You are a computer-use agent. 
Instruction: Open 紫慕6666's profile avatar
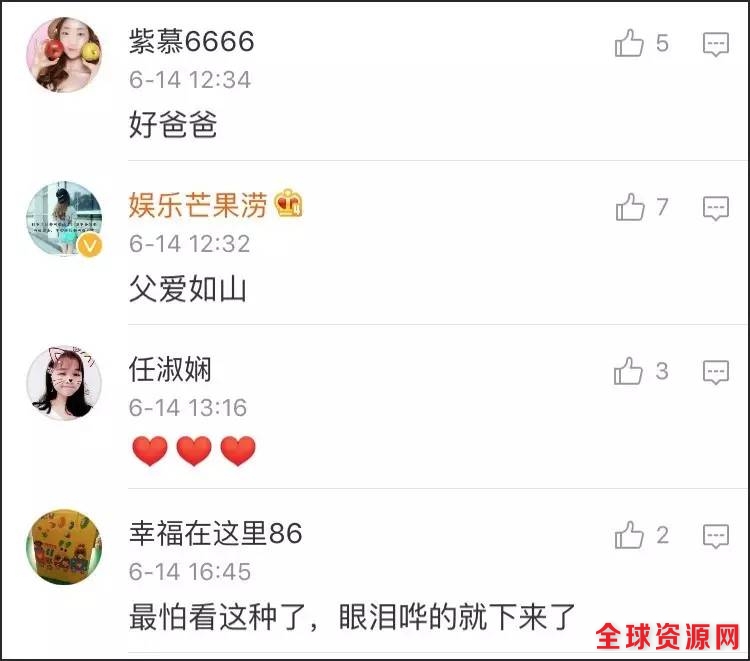(64, 56)
